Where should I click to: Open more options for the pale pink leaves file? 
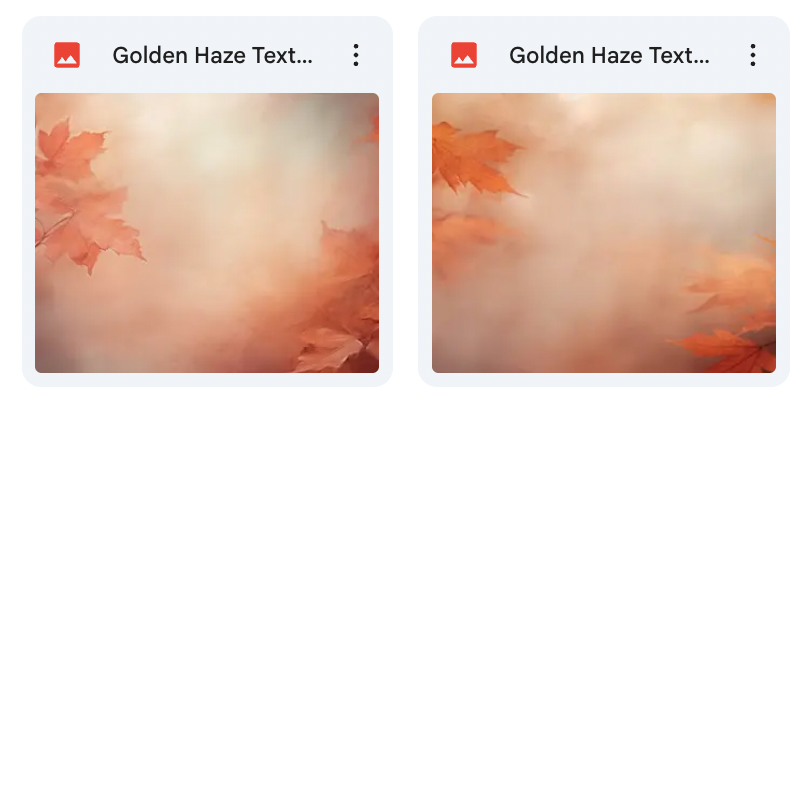tap(356, 56)
